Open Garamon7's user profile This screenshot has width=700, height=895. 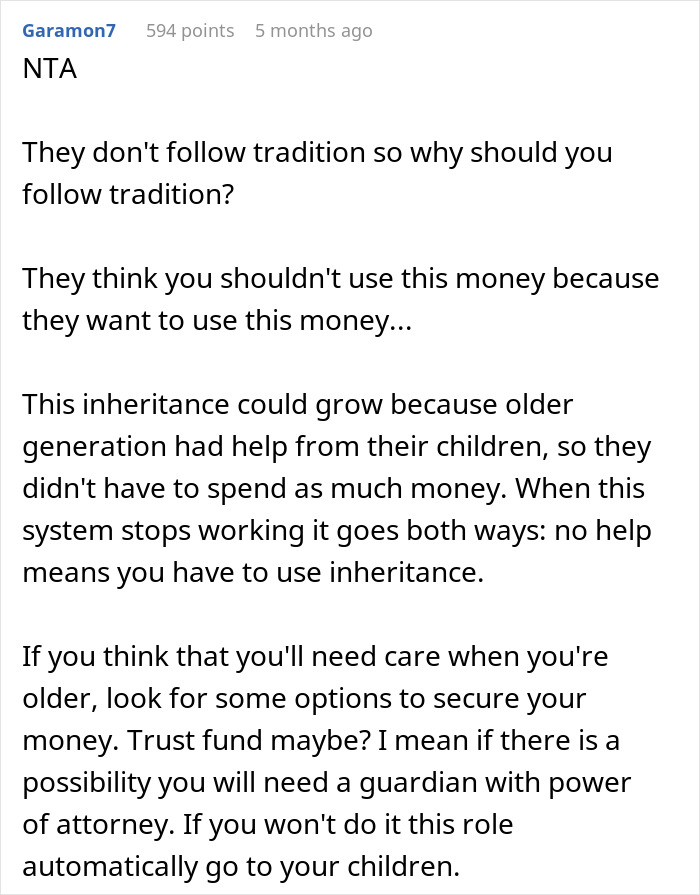click(x=69, y=30)
